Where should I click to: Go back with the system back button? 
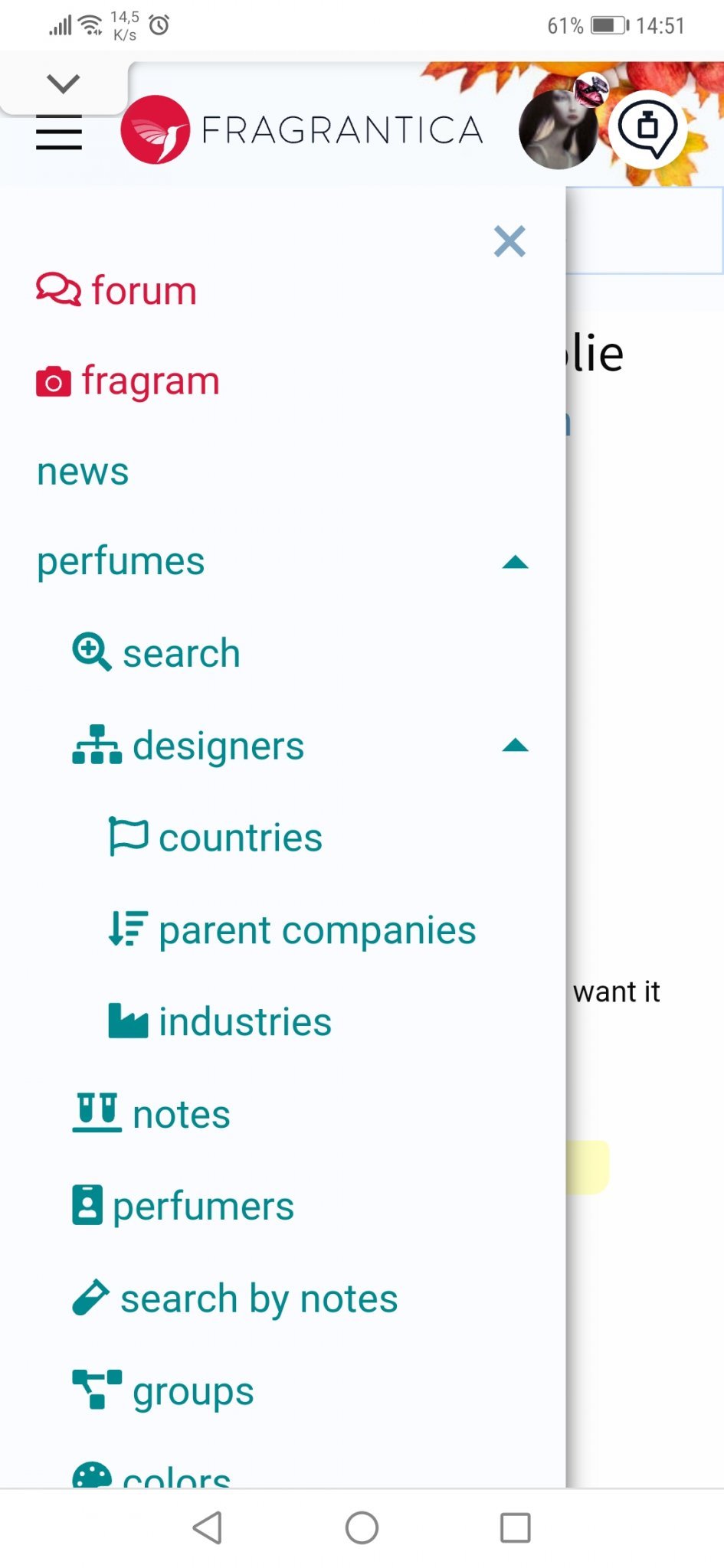pyautogui.click(x=208, y=1528)
